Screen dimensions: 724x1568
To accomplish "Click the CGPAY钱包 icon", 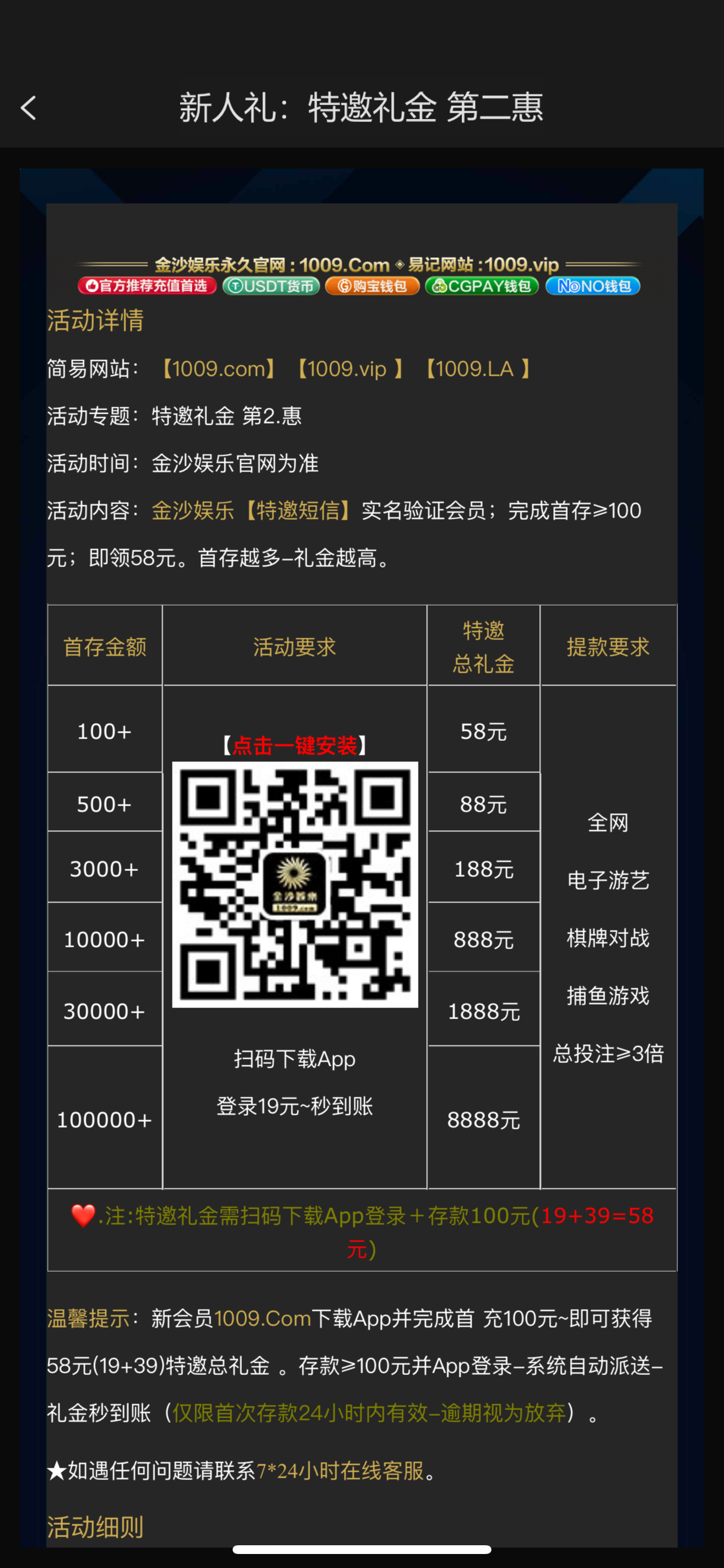I will 482,286.
